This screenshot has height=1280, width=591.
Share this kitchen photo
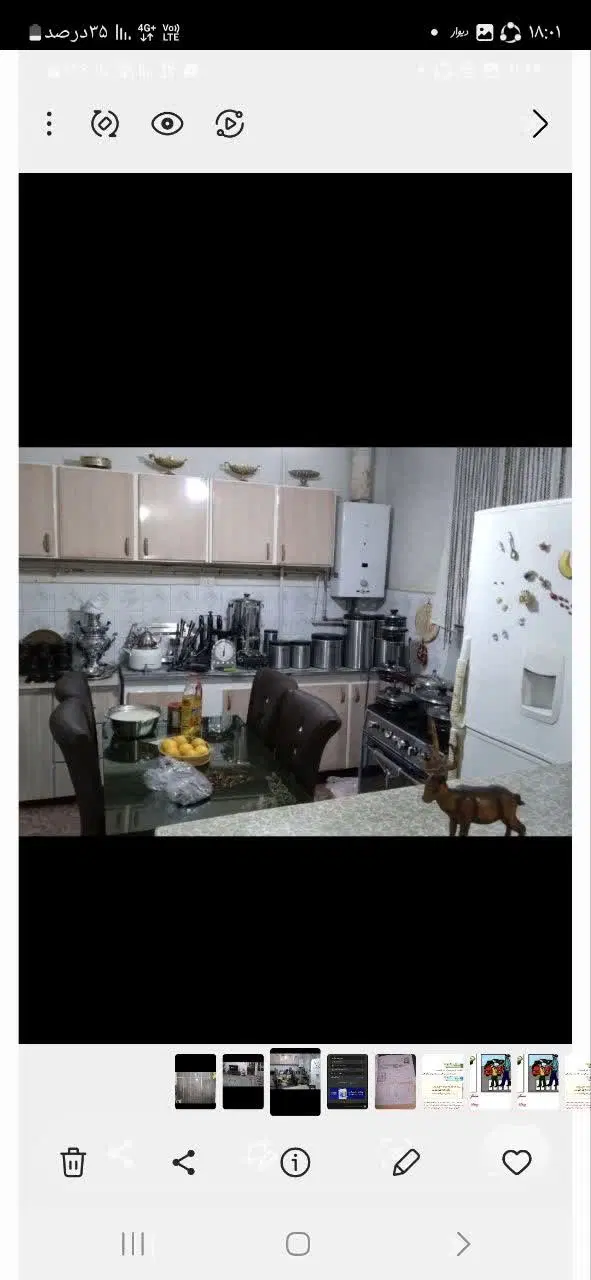pyautogui.click(x=184, y=1162)
